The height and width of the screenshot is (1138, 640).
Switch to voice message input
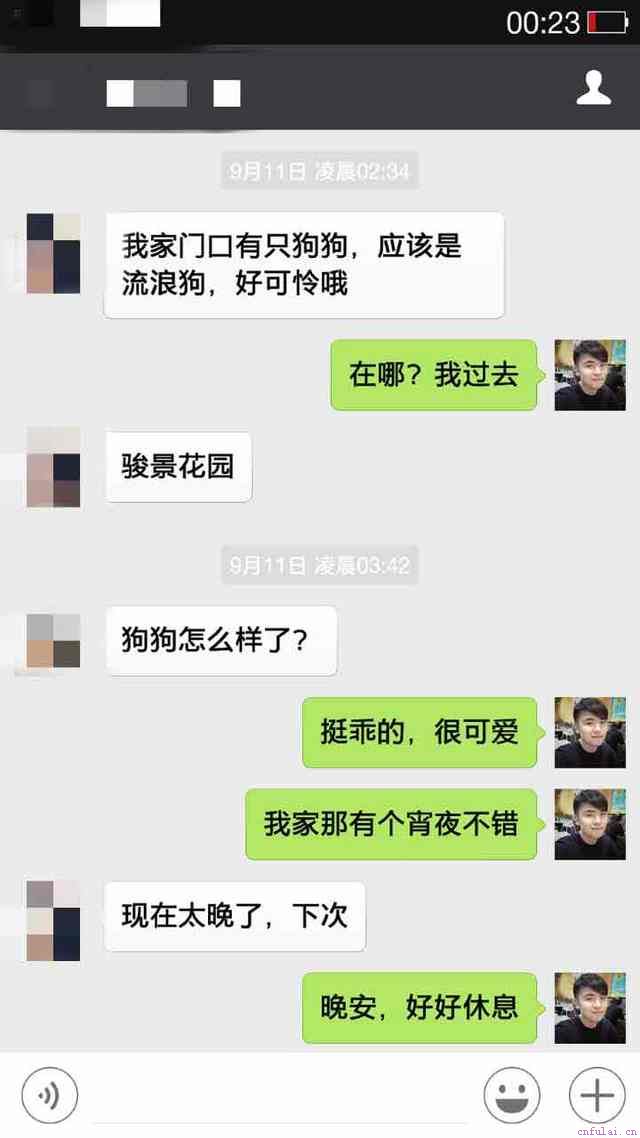tap(49, 1097)
